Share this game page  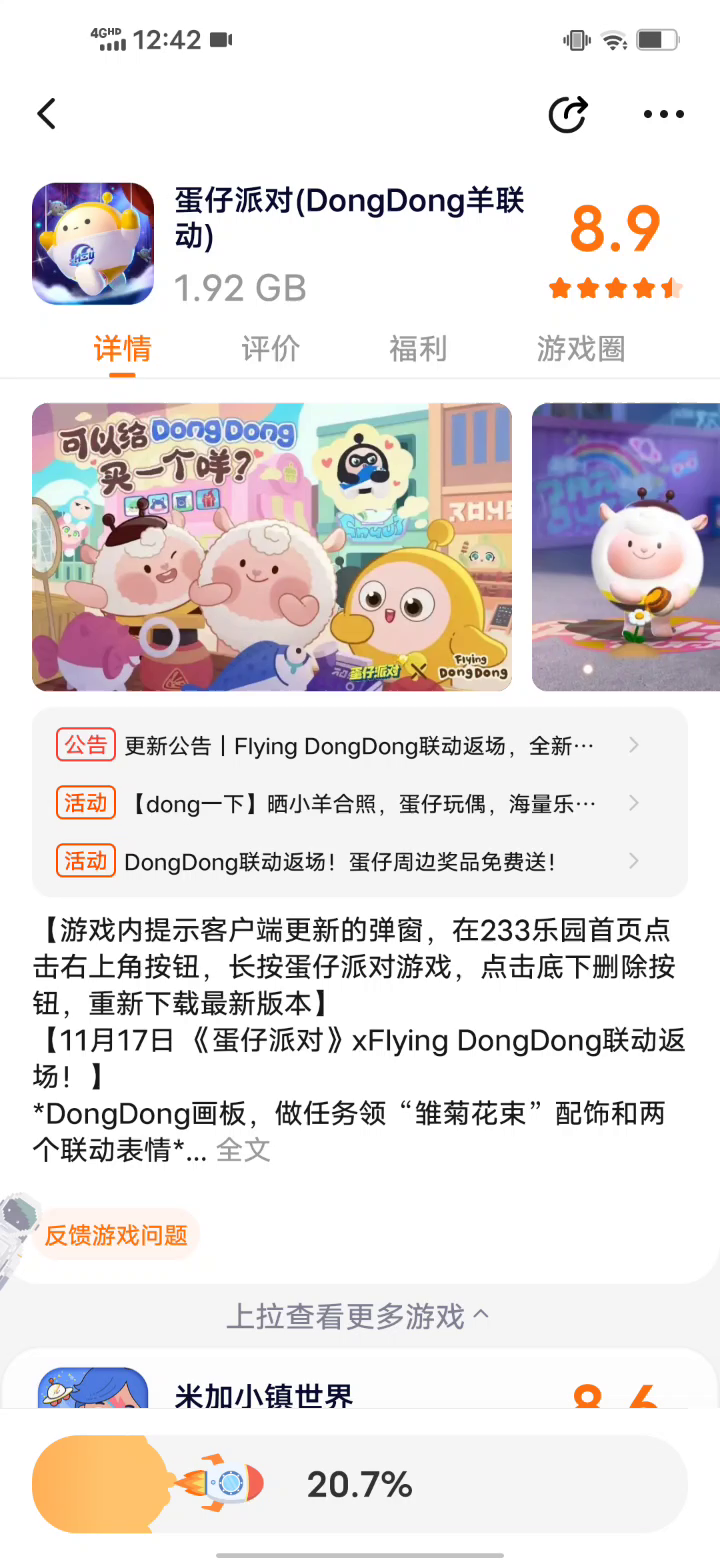pyautogui.click(x=568, y=114)
